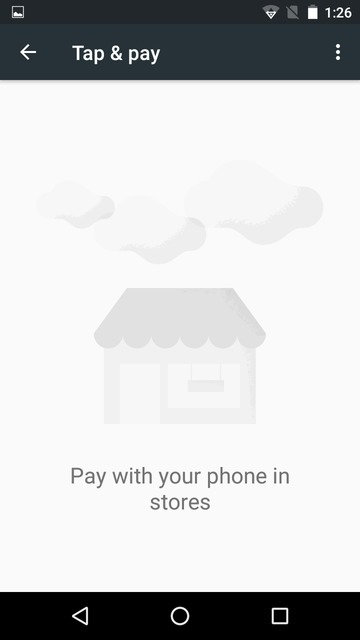Tap the system back button

[80, 616]
